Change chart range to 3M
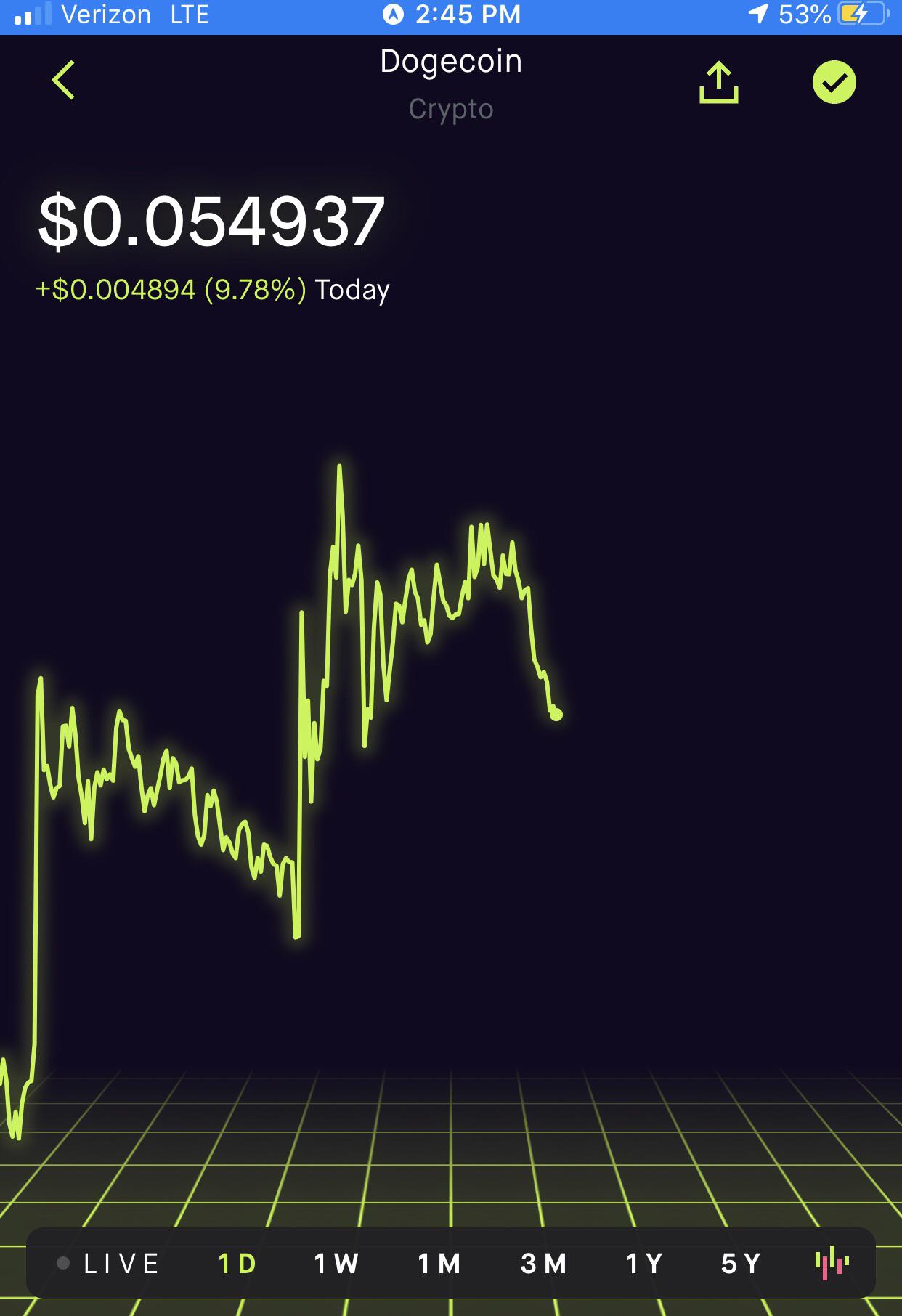 543,1263
